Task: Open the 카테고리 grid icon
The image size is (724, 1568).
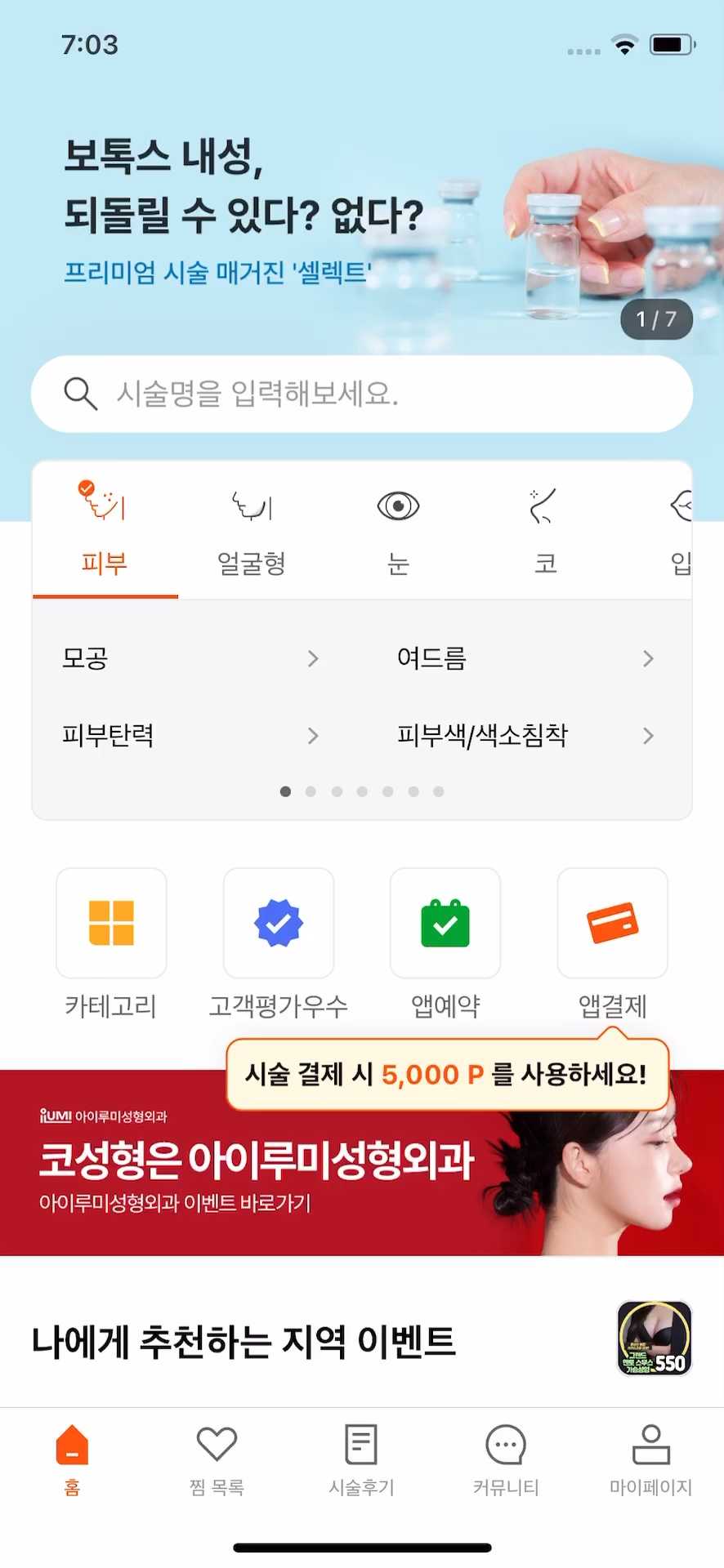Action: point(111,923)
